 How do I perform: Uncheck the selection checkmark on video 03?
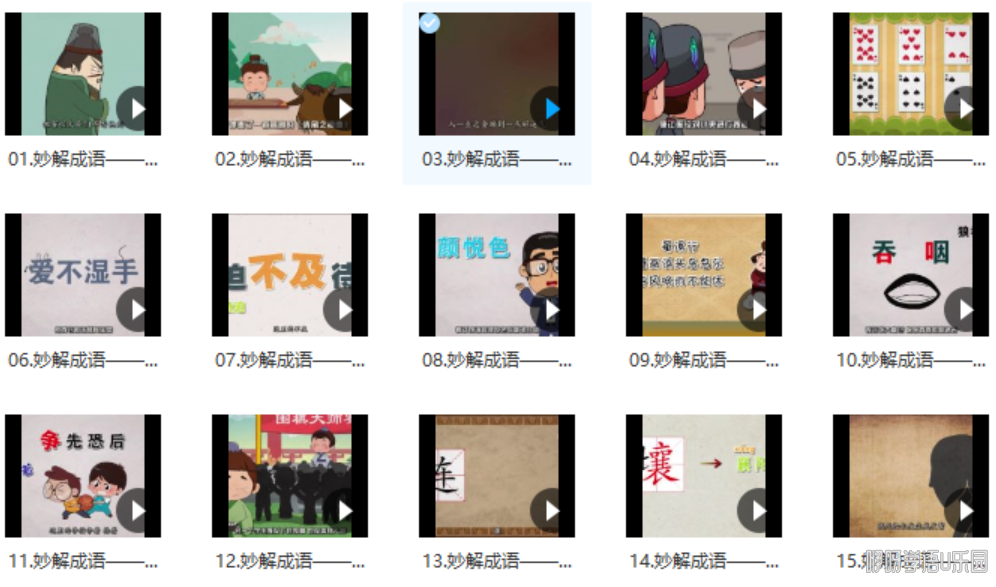click(429, 23)
